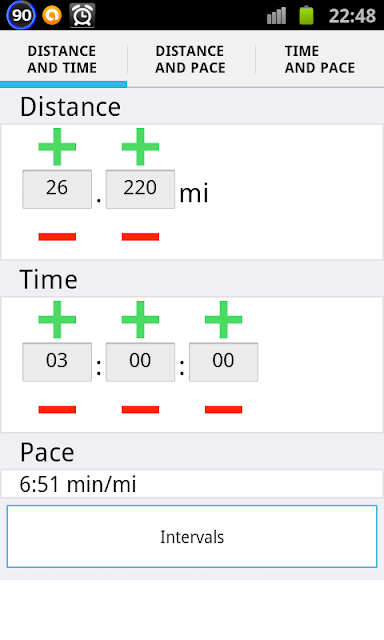Tap the 220 decimal distance field
Screen dimensions: 384x640
[x=140, y=189]
